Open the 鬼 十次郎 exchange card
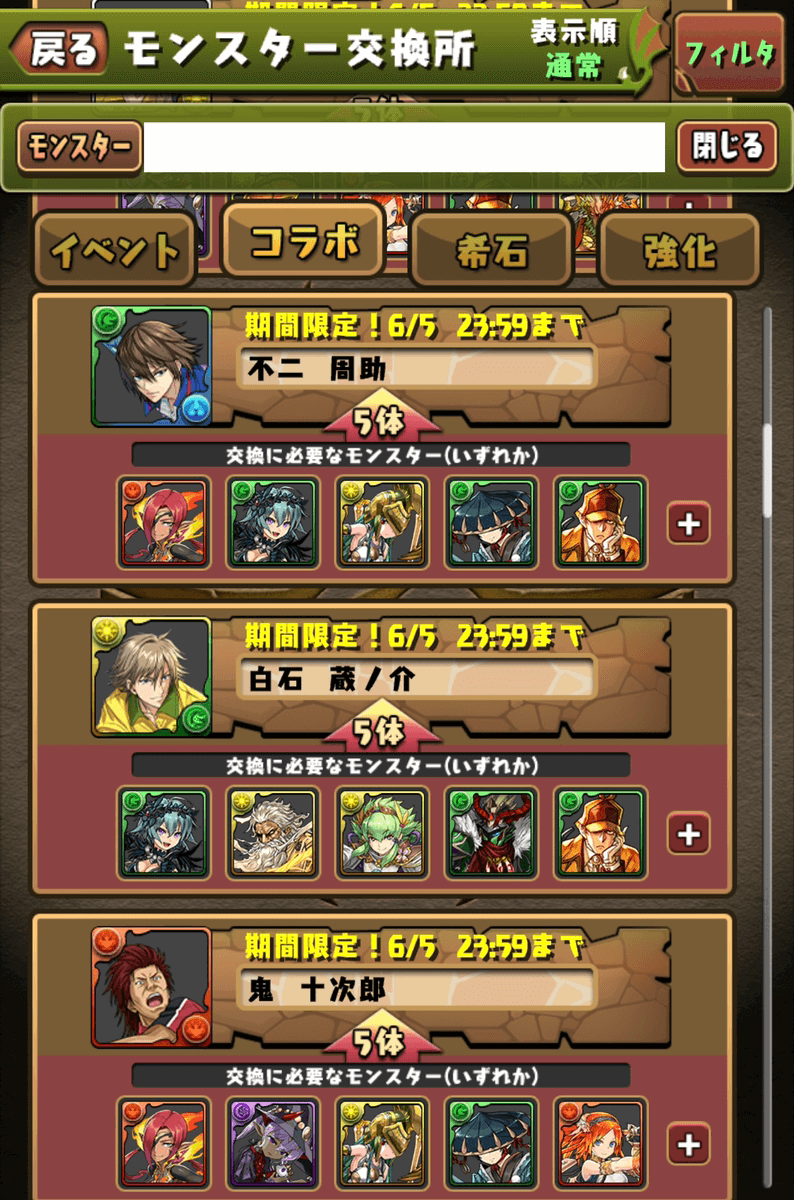Image resolution: width=794 pixels, height=1200 pixels. click(417, 991)
